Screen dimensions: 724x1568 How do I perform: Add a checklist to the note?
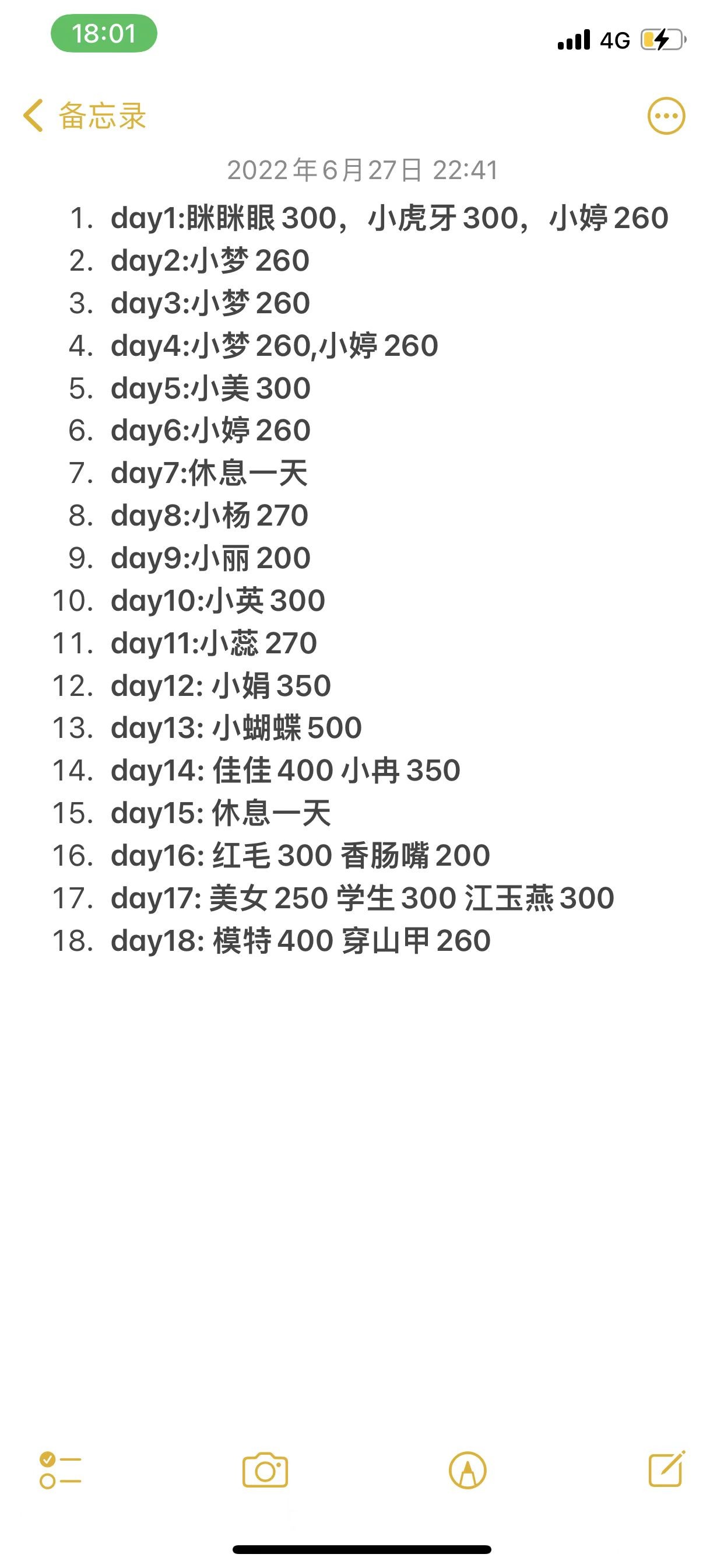point(59,1471)
